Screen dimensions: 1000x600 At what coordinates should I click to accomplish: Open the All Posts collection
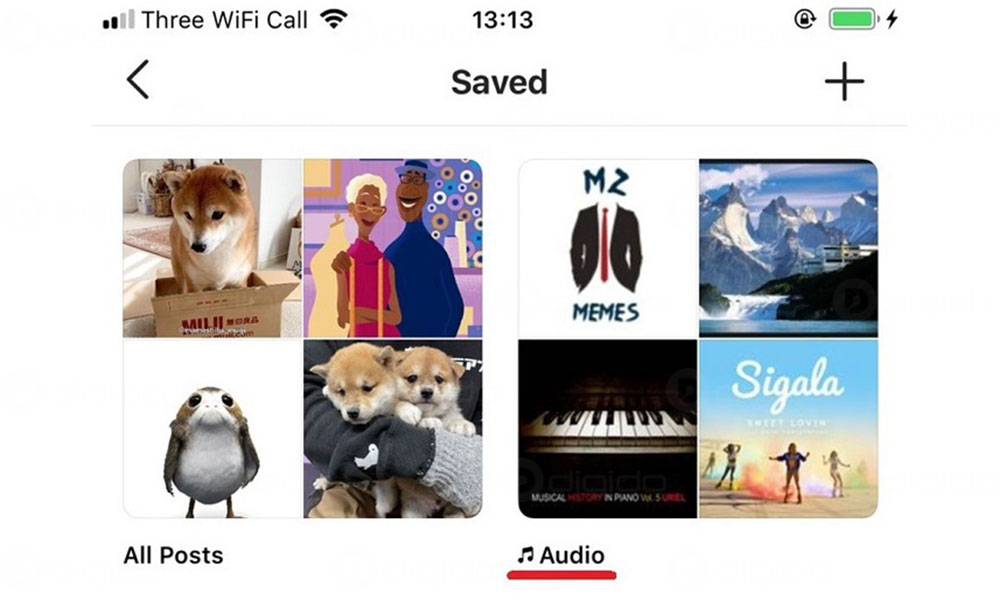(302, 338)
